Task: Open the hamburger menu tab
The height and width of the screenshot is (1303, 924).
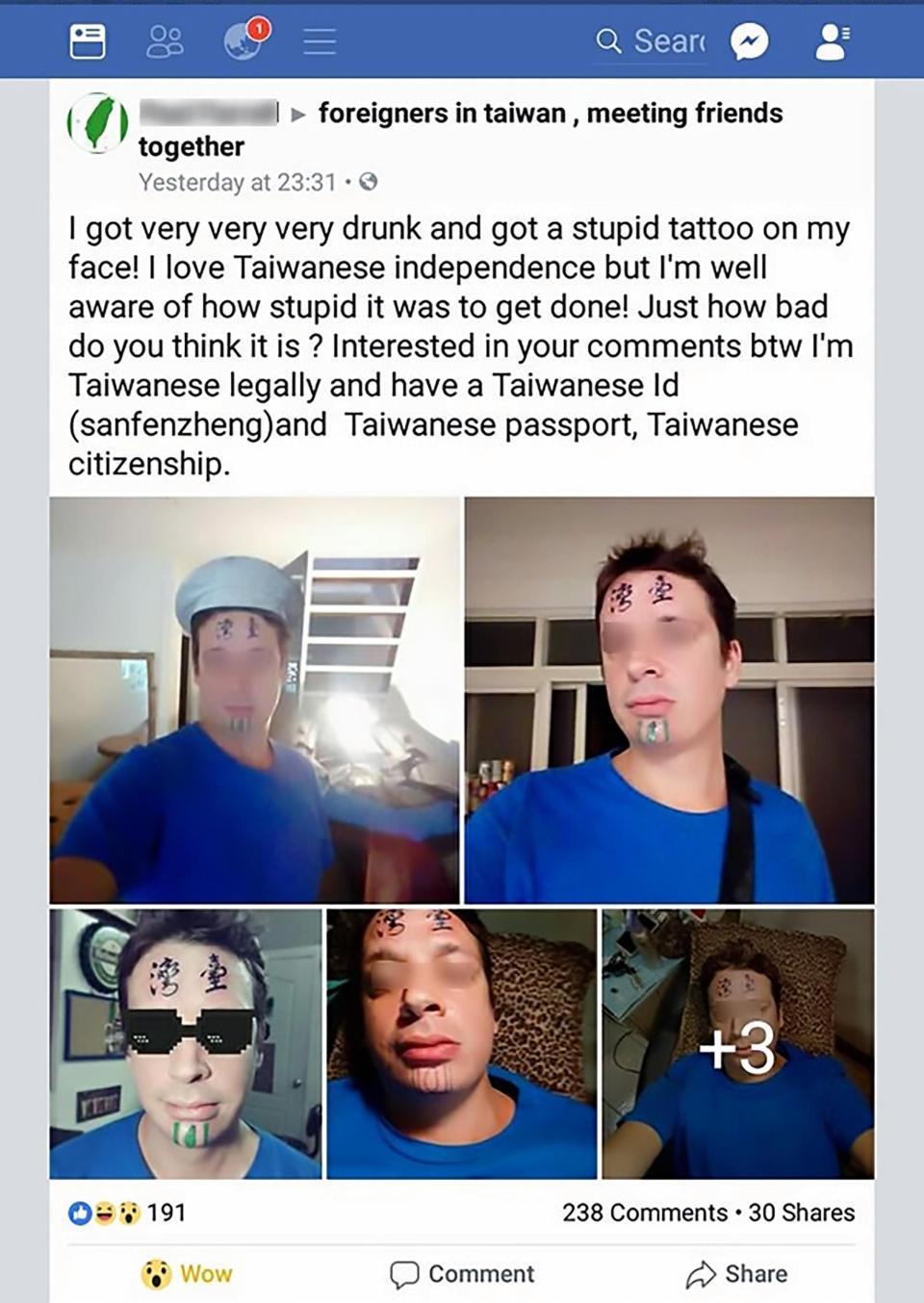Action: click(x=320, y=41)
